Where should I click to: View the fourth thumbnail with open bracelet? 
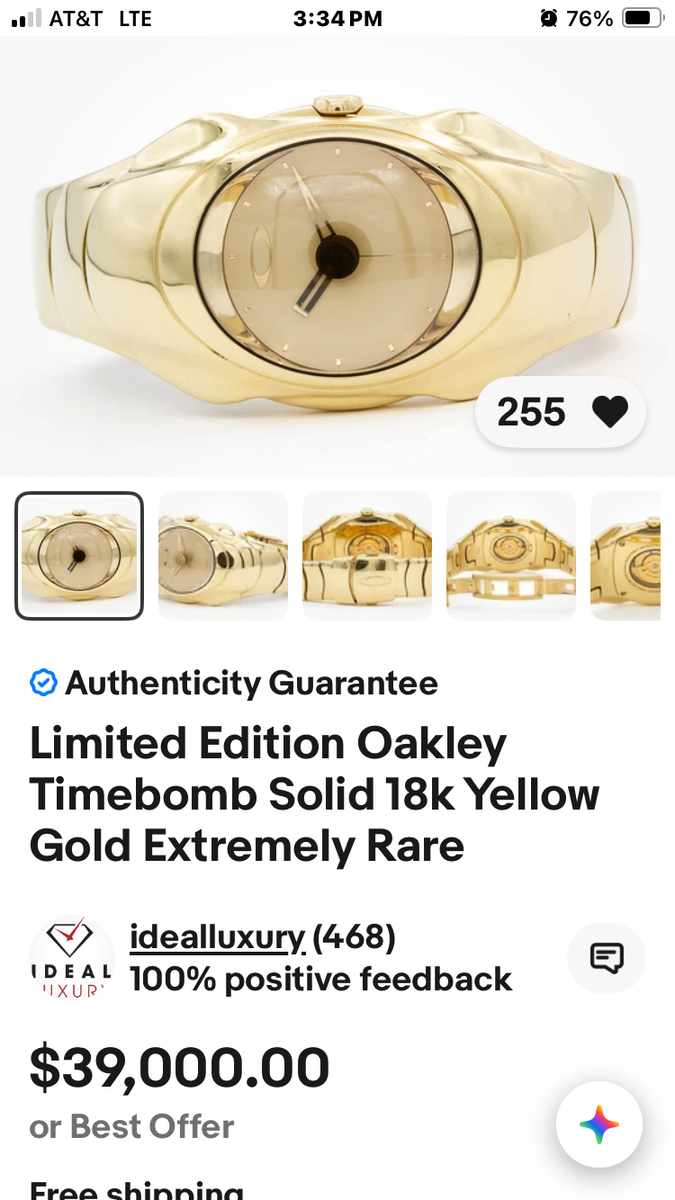(511, 556)
